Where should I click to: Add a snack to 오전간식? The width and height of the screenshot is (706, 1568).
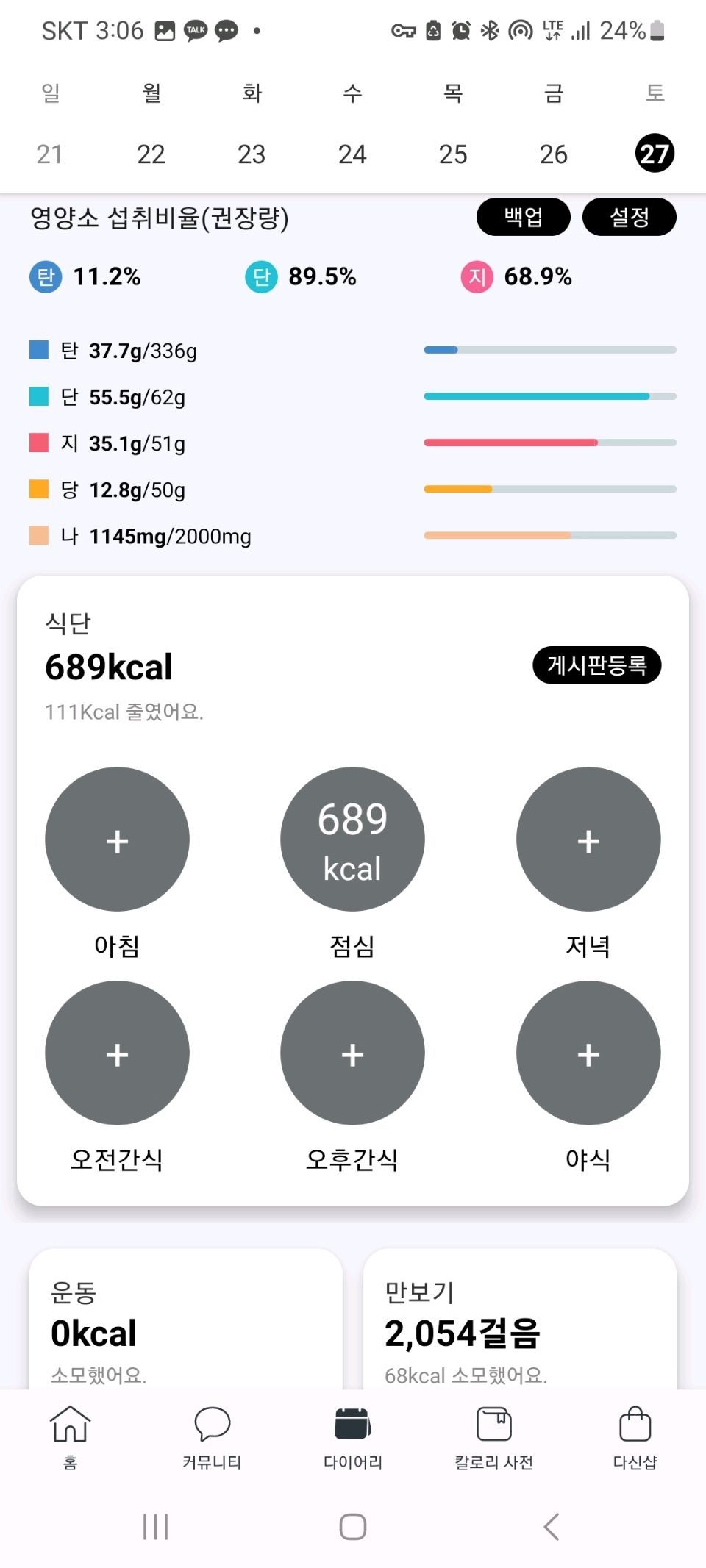tap(117, 1053)
